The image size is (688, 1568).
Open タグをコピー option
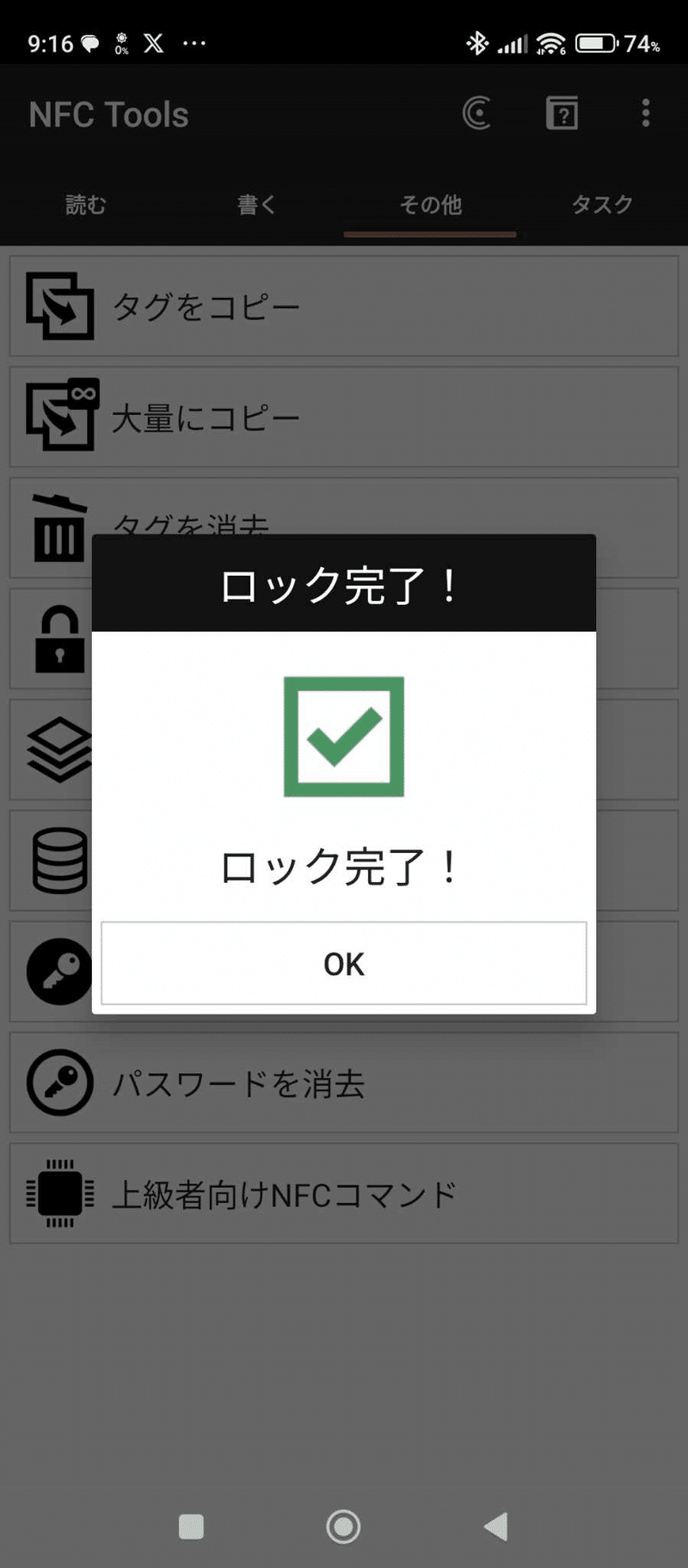click(x=344, y=306)
